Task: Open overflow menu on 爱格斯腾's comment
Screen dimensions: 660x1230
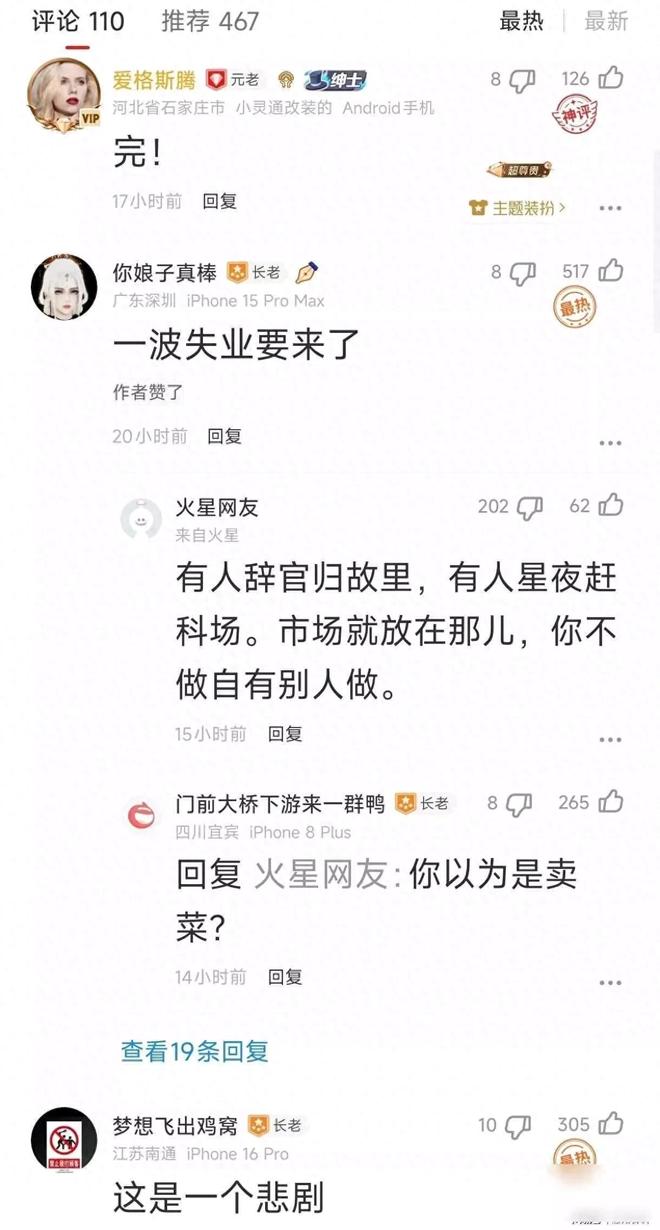Action: click(x=610, y=208)
